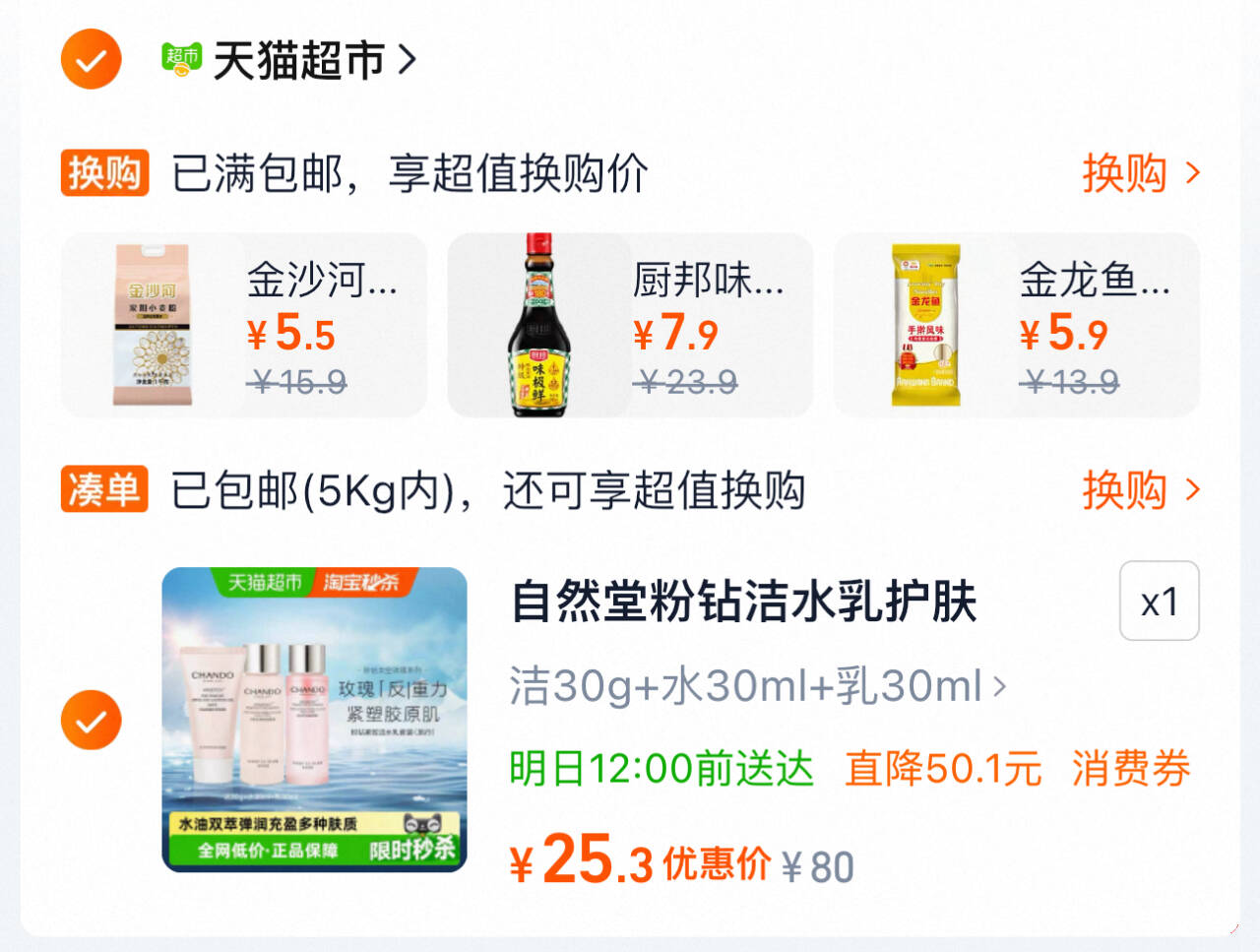The image size is (1260, 952).
Task: Open the 金龙鱼 noodles deal card
Action: 1016,326
